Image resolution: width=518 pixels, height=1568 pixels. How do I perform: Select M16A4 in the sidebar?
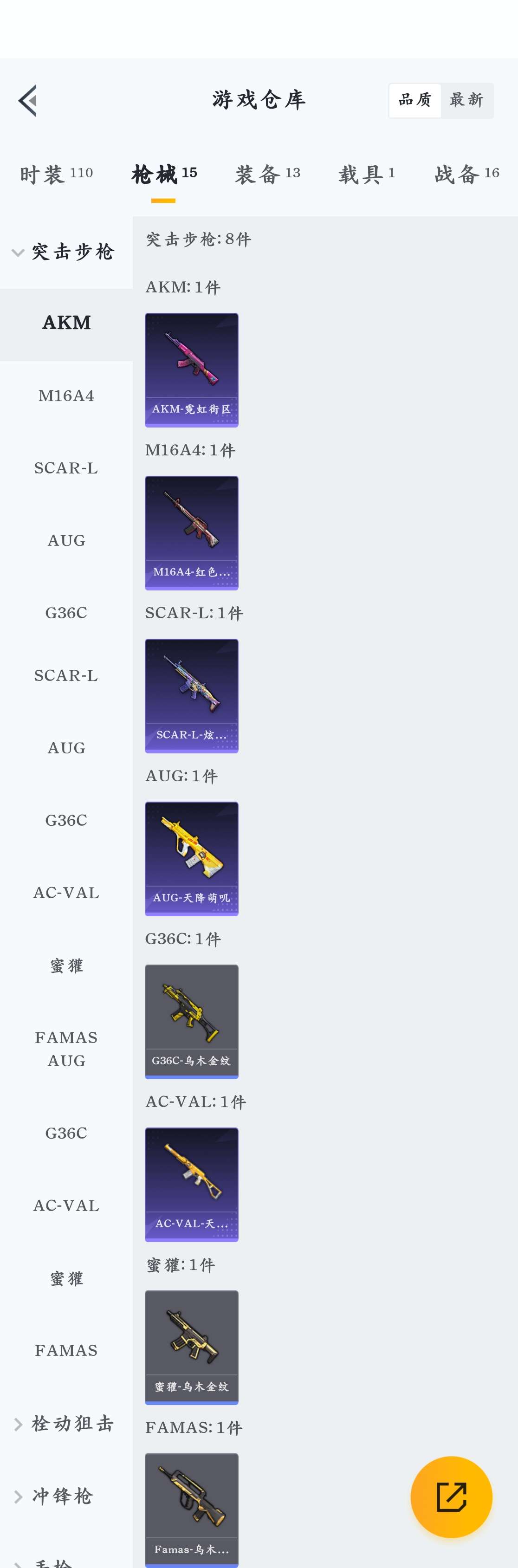tap(66, 396)
